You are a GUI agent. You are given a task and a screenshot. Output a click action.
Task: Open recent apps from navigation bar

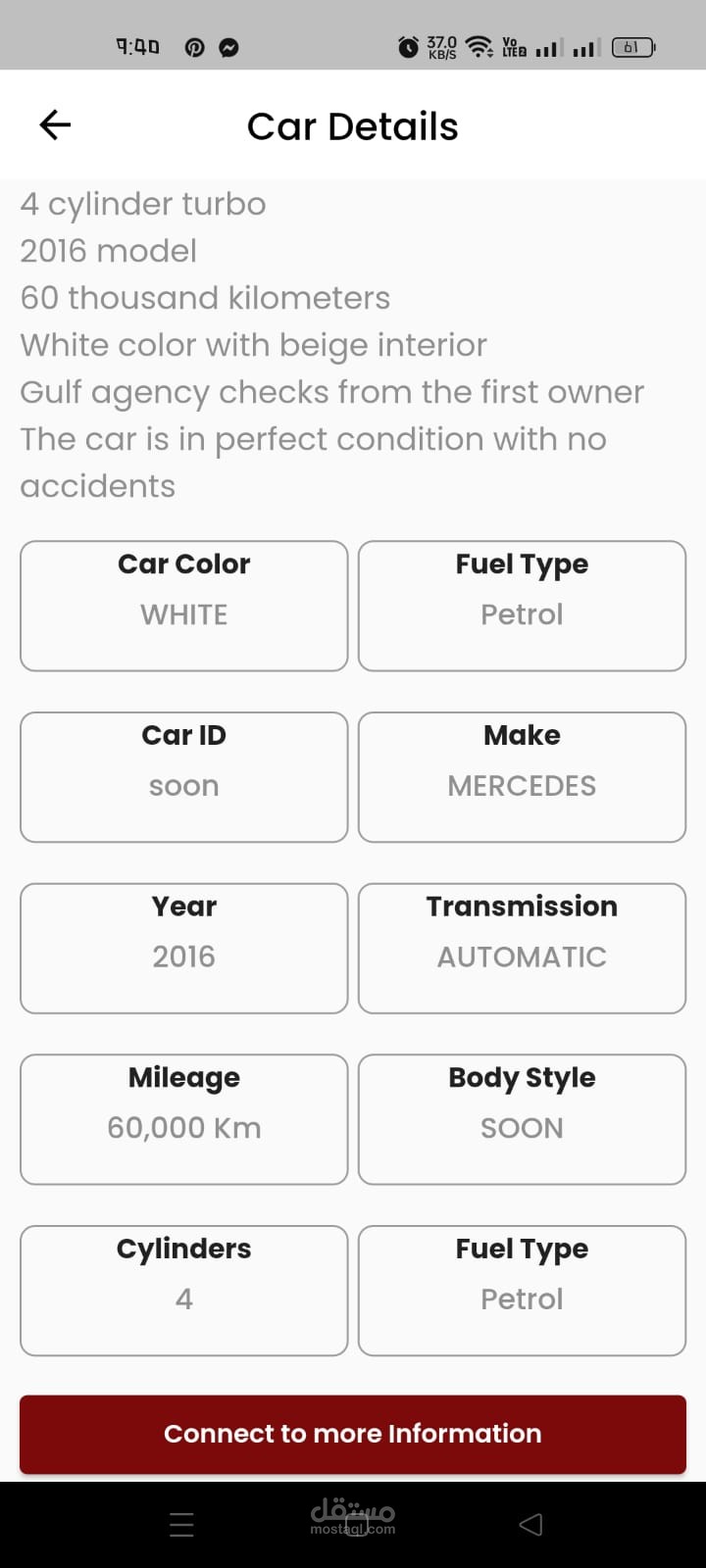[181, 1524]
